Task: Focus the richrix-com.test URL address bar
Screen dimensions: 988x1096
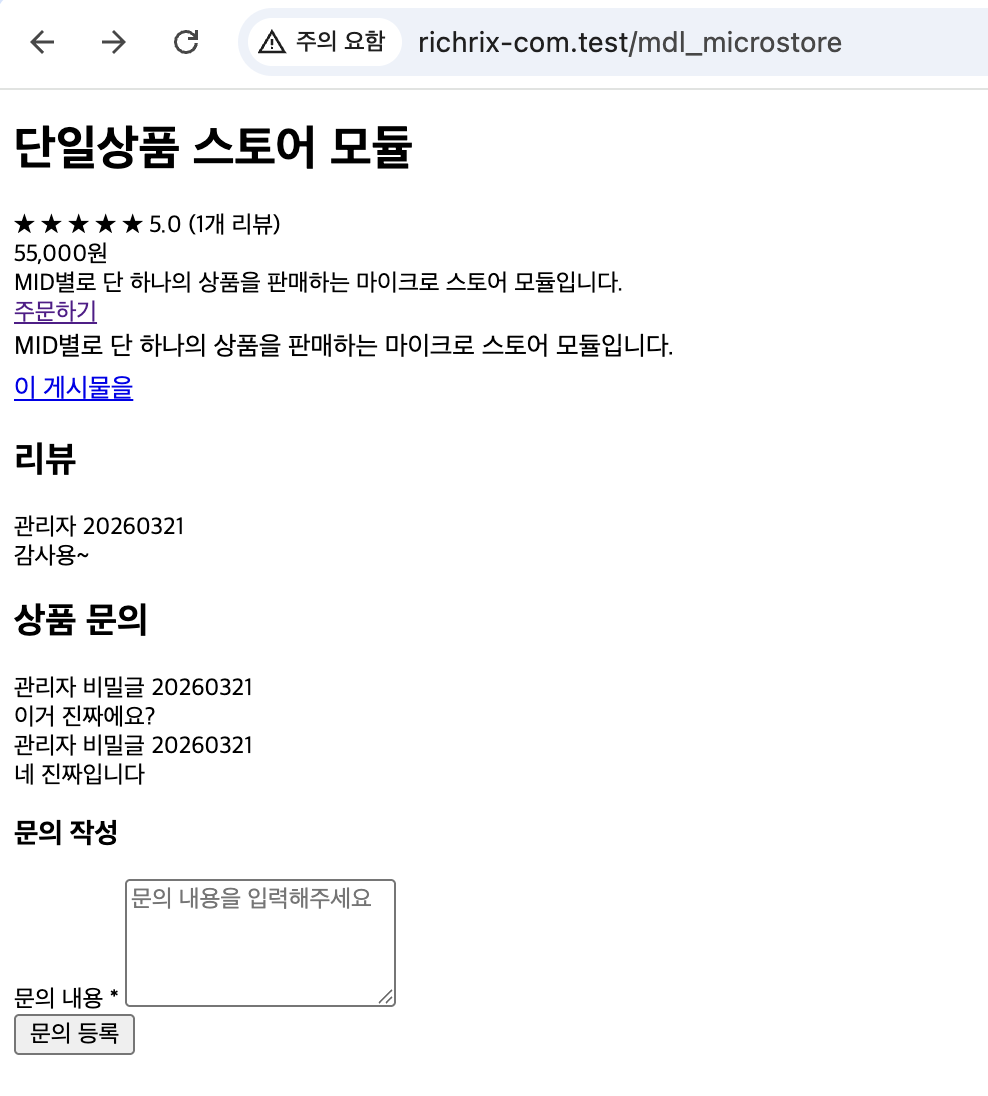Action: [630, 42]
